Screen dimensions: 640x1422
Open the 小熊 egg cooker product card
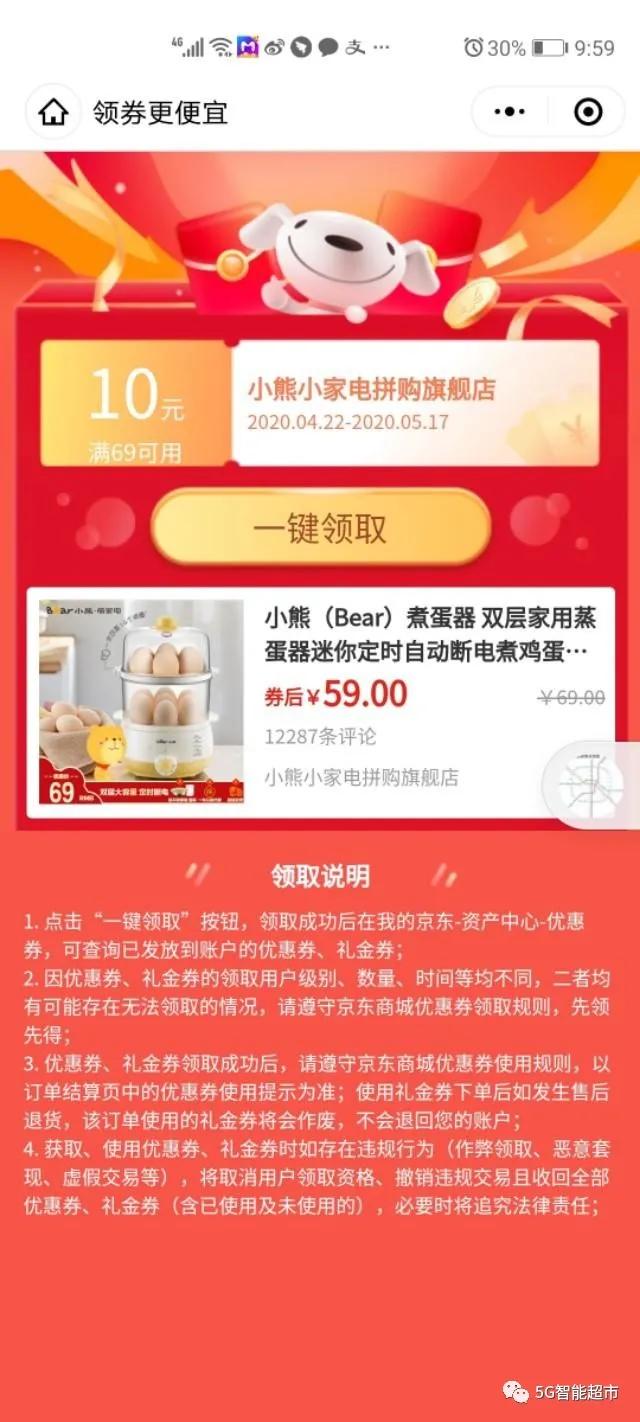pos(320,703)
